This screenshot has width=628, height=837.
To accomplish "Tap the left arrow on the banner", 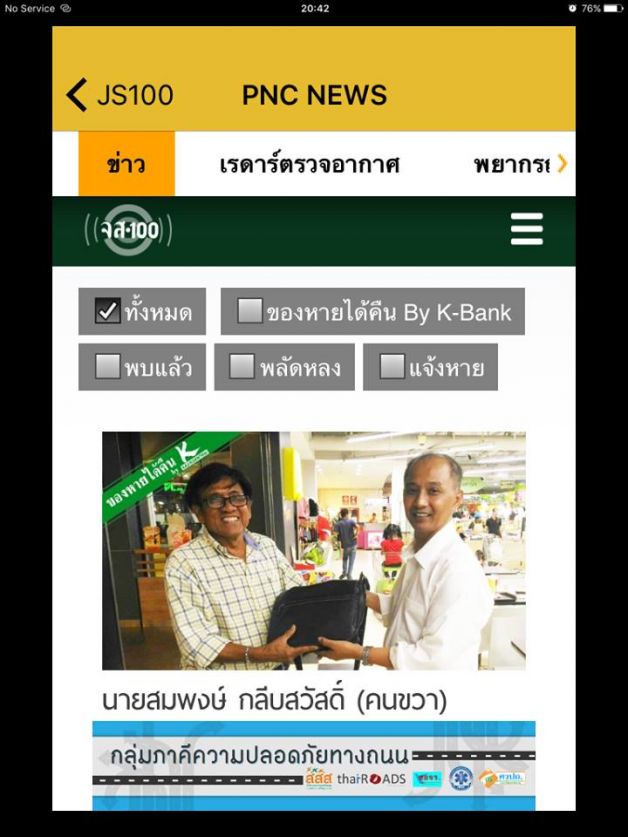I will coord(103,755).
